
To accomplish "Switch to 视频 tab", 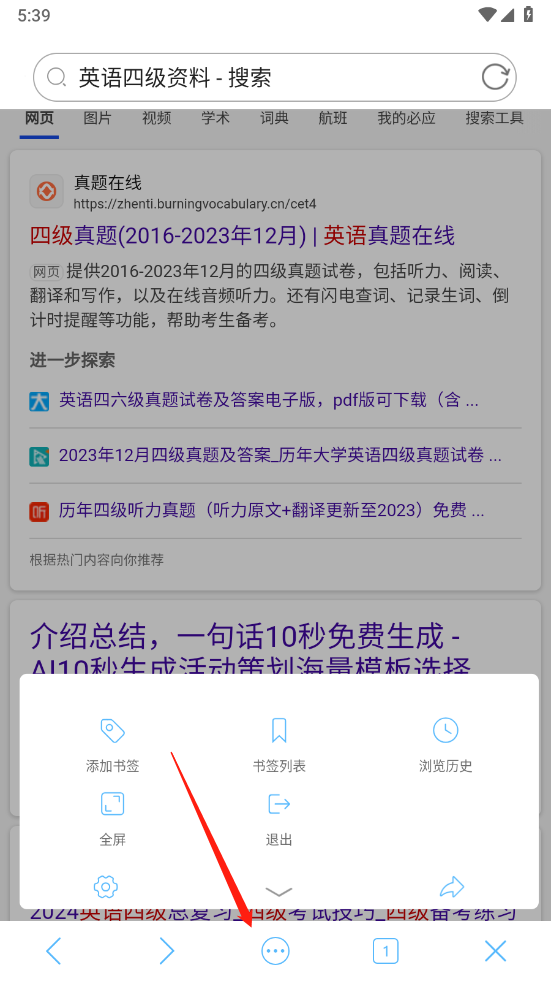I will pyautogui.click(x=156, y=118).
